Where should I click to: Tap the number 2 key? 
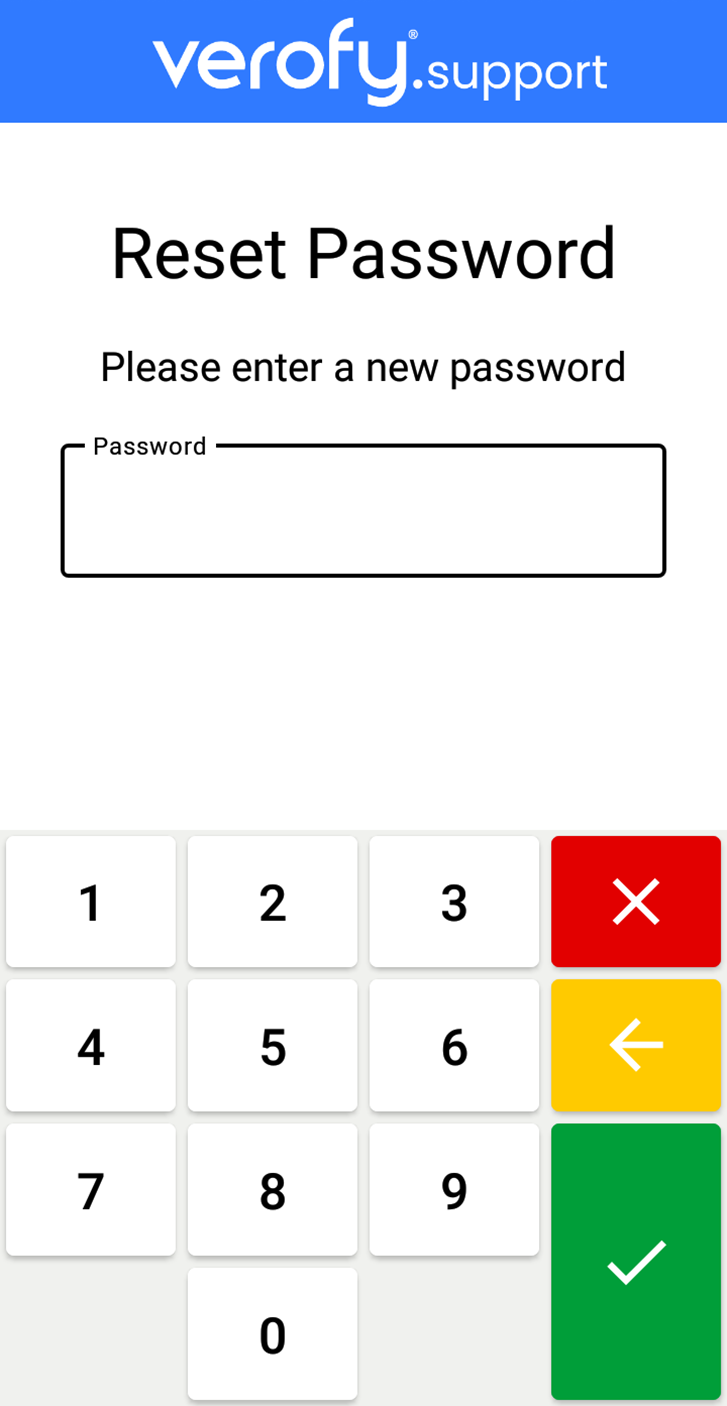click(272, 902)
